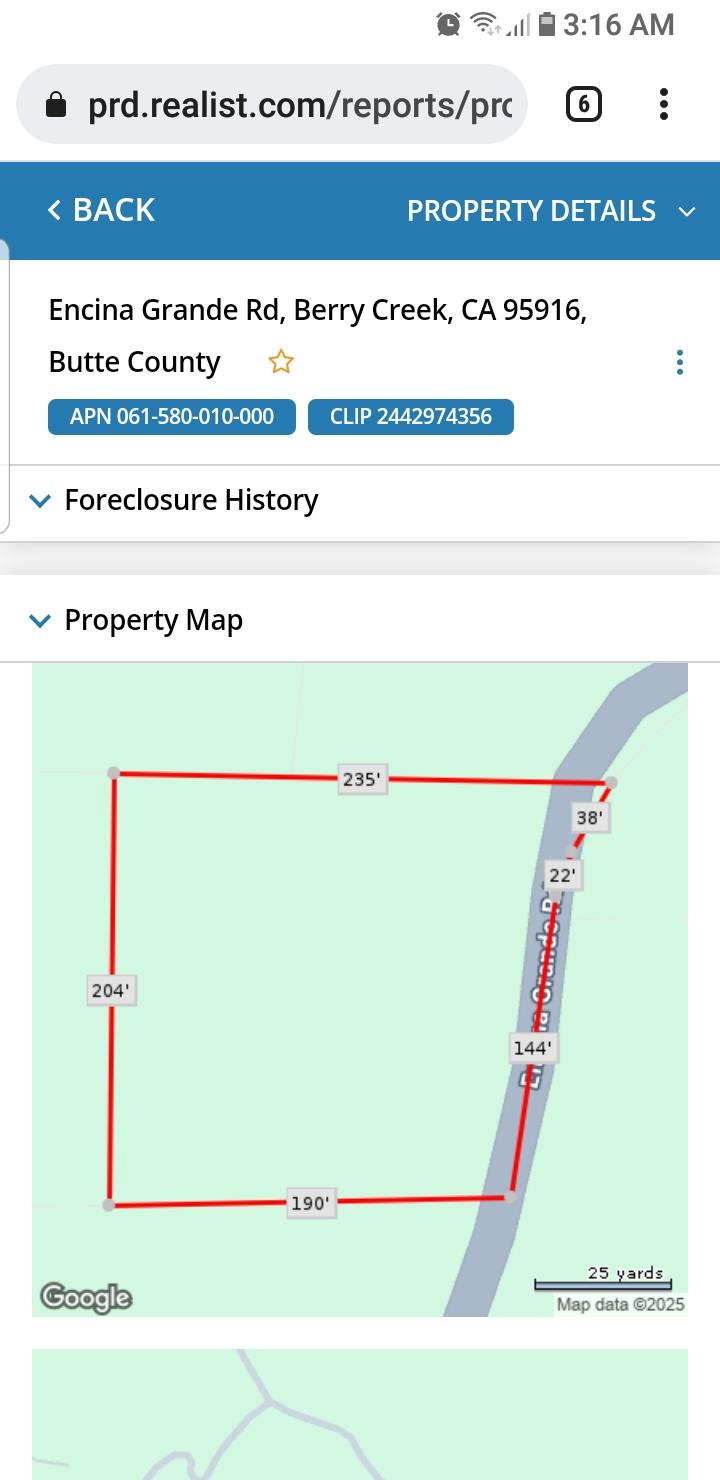Select the APN 061-580-010-000 badge
720x1480 pixels.
click(x=171, y=417)
